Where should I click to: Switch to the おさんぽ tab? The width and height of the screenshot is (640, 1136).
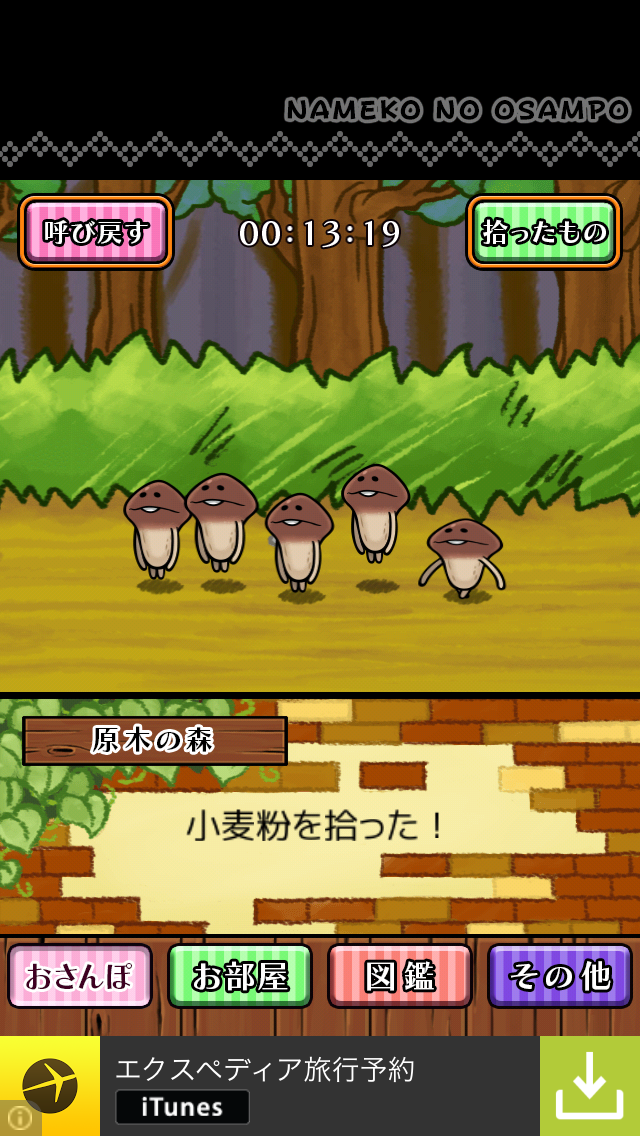(80, 976)
